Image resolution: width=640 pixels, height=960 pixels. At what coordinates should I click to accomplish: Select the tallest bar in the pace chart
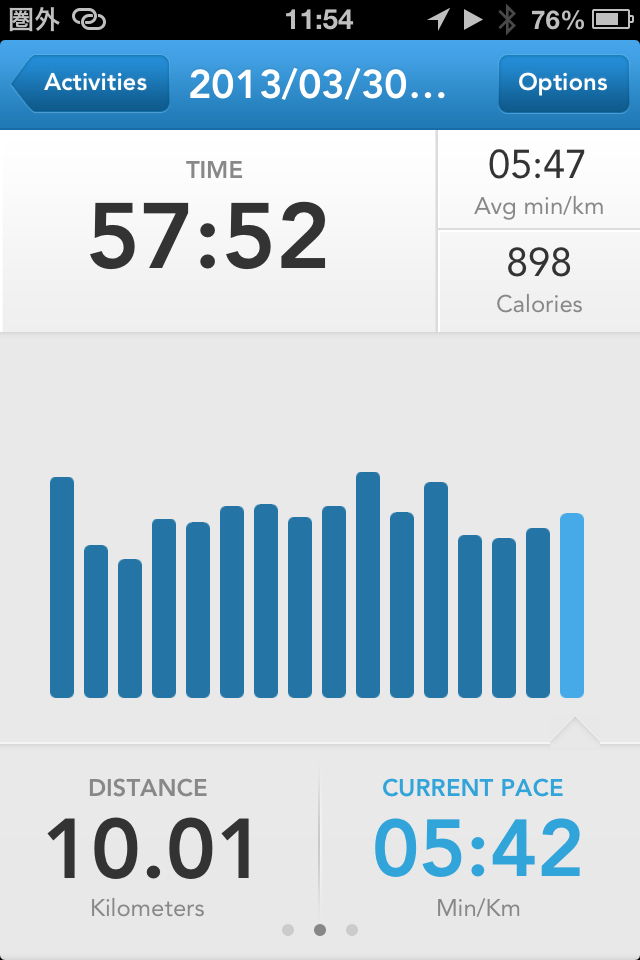point(368,585)
